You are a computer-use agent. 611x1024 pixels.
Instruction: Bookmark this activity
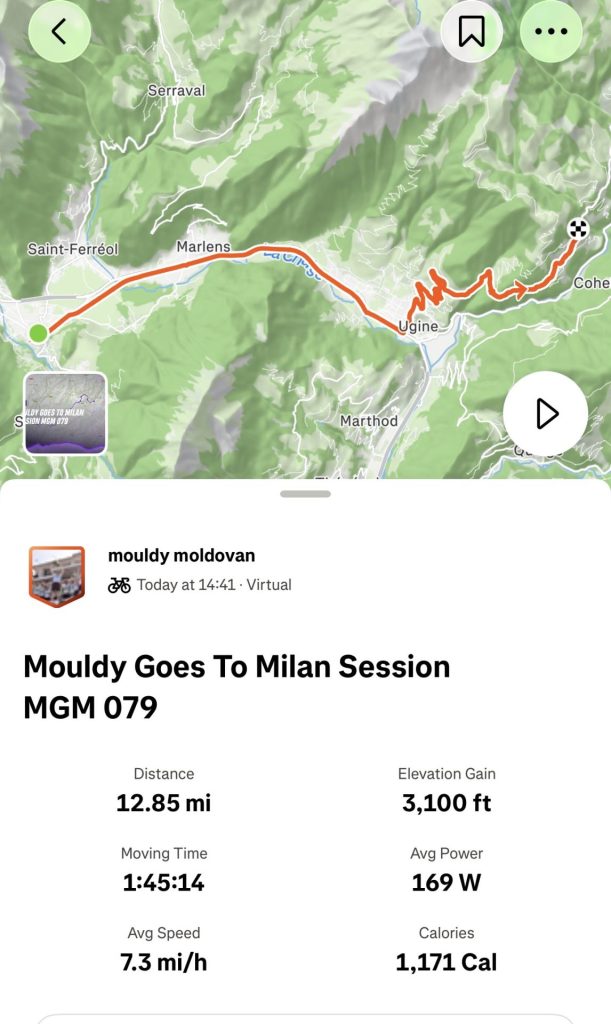click(x=471, y=31)
